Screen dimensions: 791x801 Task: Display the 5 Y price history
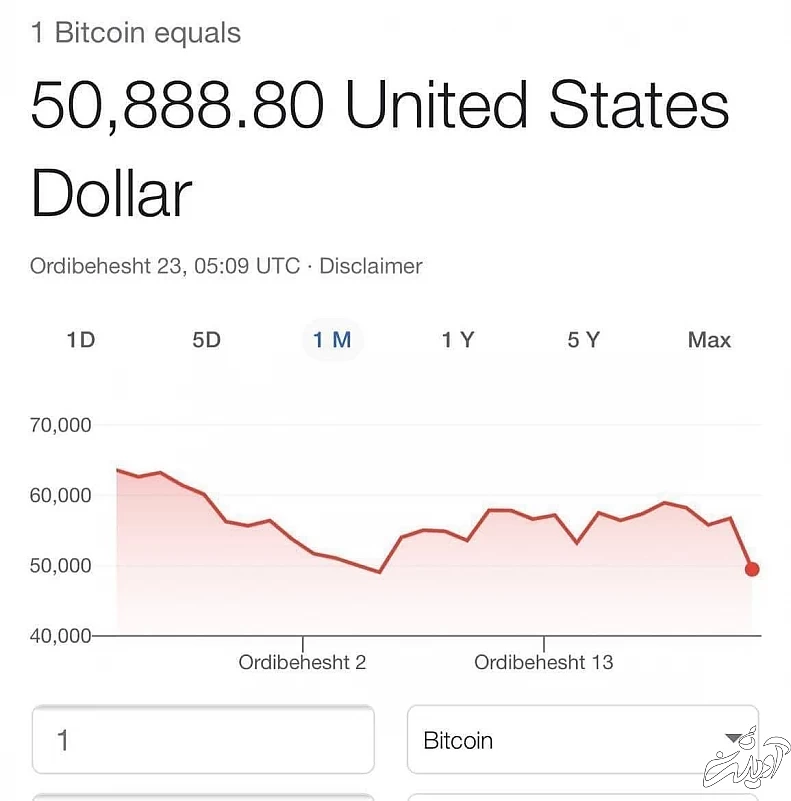point(584,340)
